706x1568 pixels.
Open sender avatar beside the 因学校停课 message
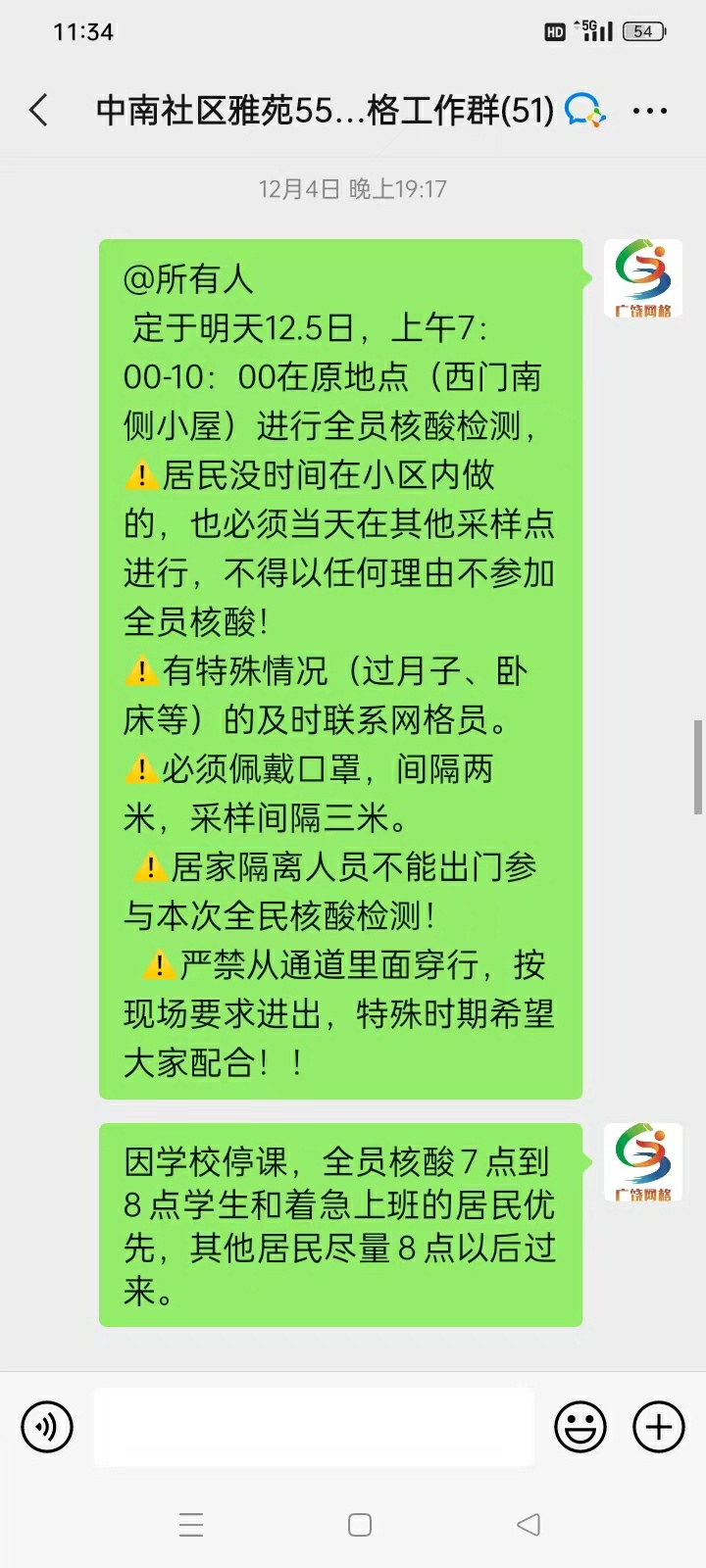click(x=643, y=1162)
